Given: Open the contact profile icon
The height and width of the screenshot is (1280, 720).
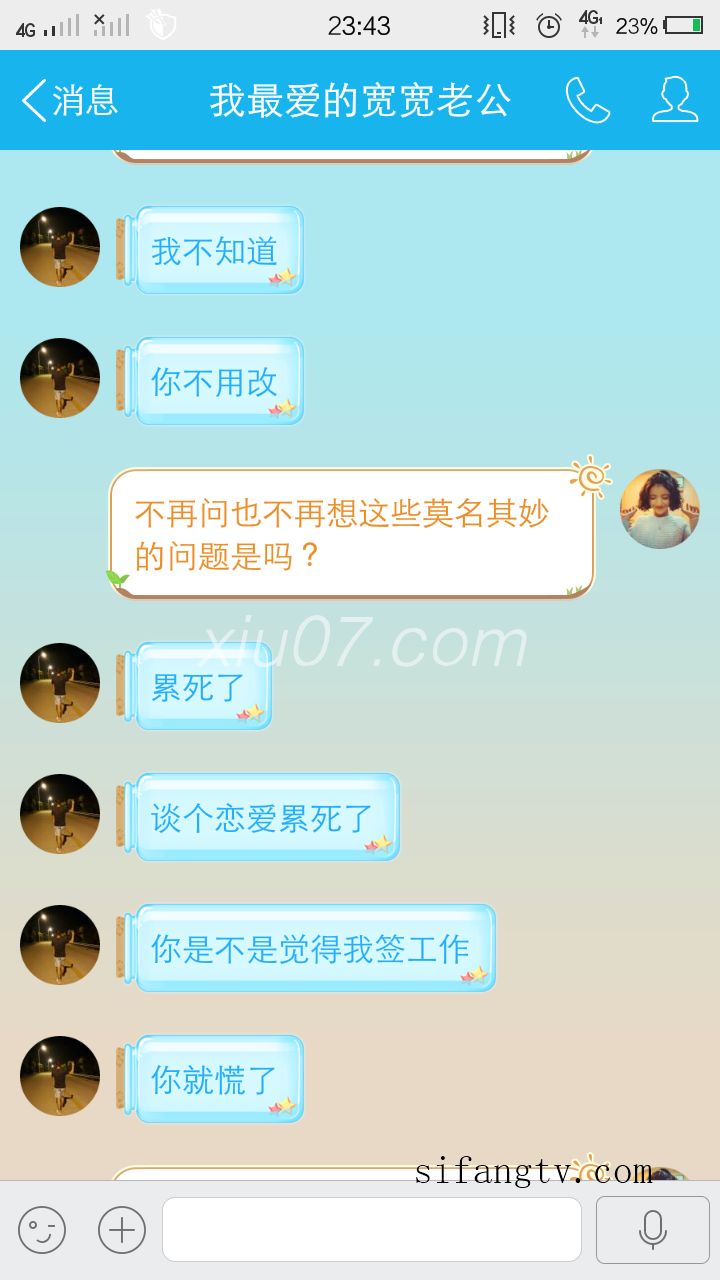Looking at the screenshot, I should tap(674, 100).
